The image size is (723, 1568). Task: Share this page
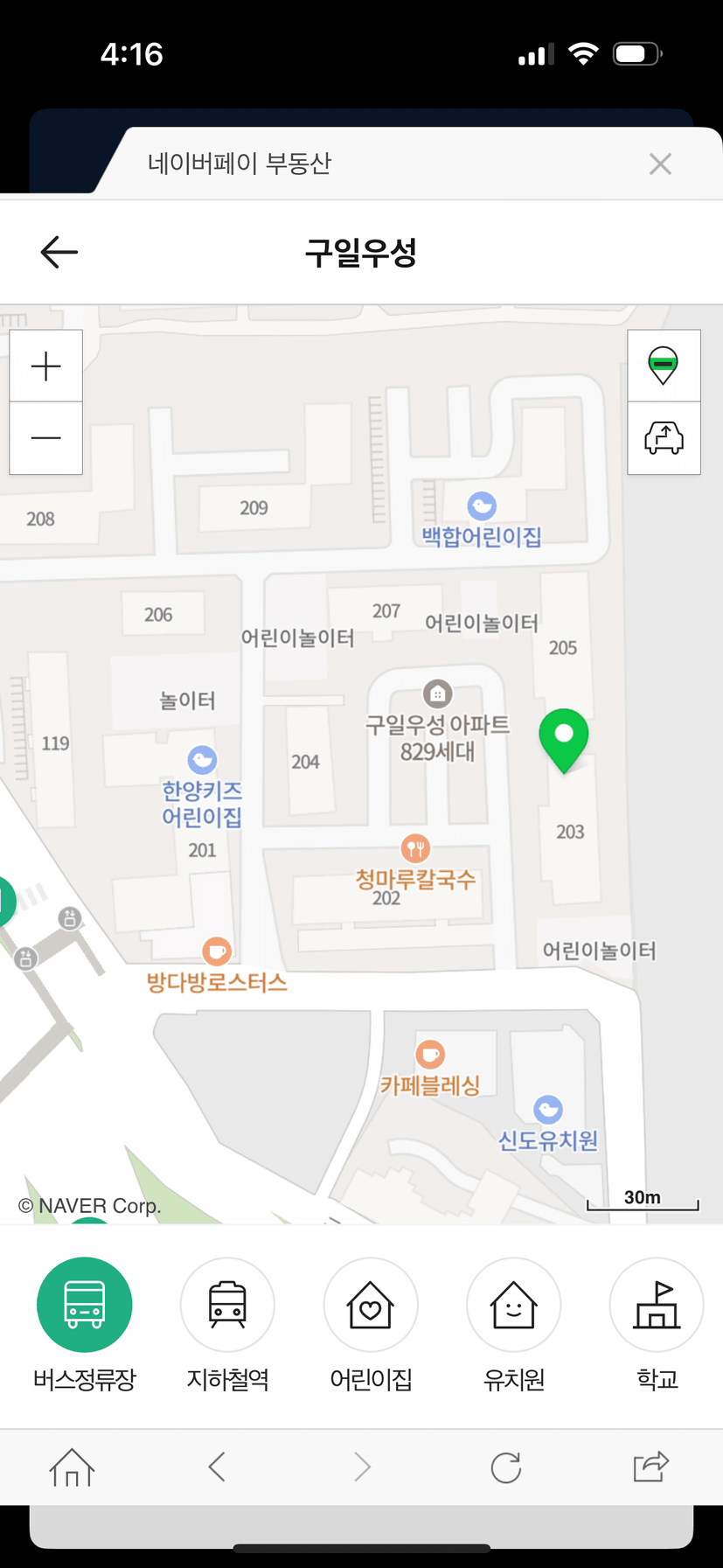(650, 1467)
